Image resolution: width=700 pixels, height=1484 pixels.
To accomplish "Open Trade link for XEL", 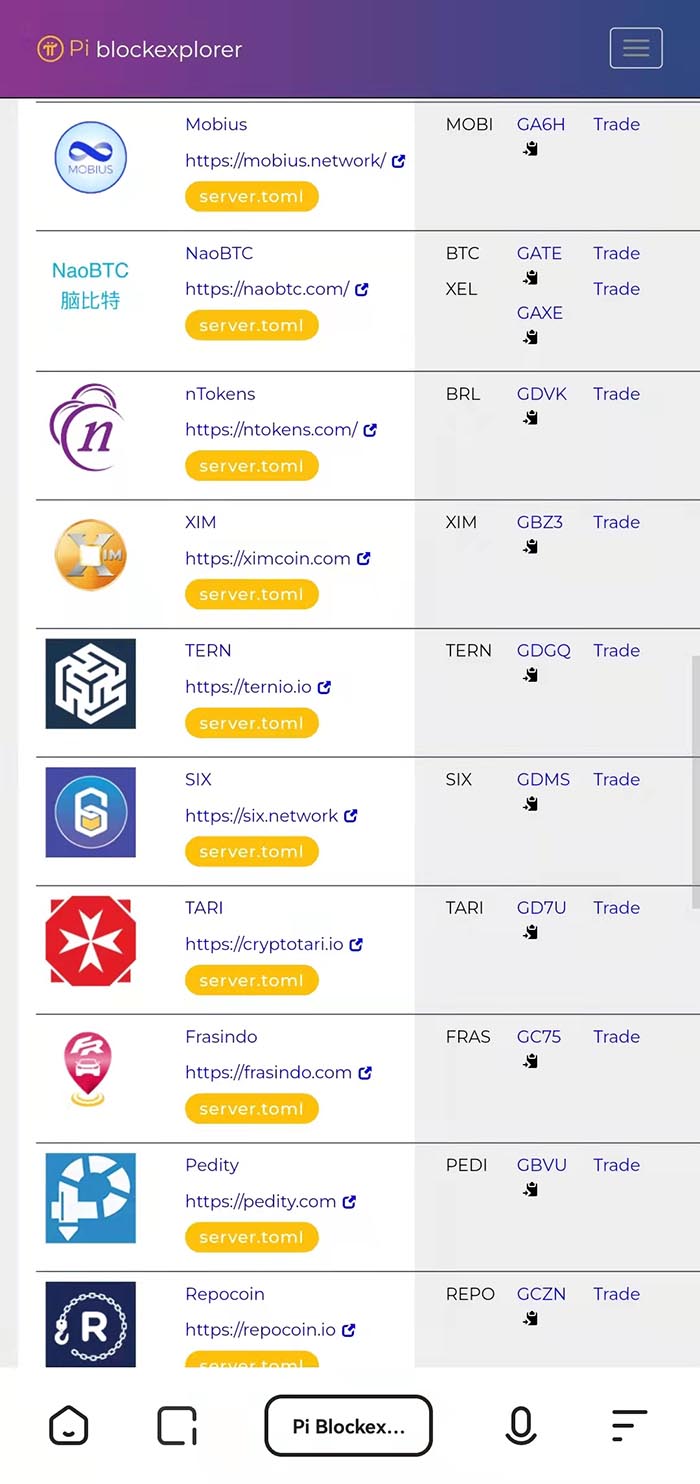I will pyautogui.click(x=616, y=289).
